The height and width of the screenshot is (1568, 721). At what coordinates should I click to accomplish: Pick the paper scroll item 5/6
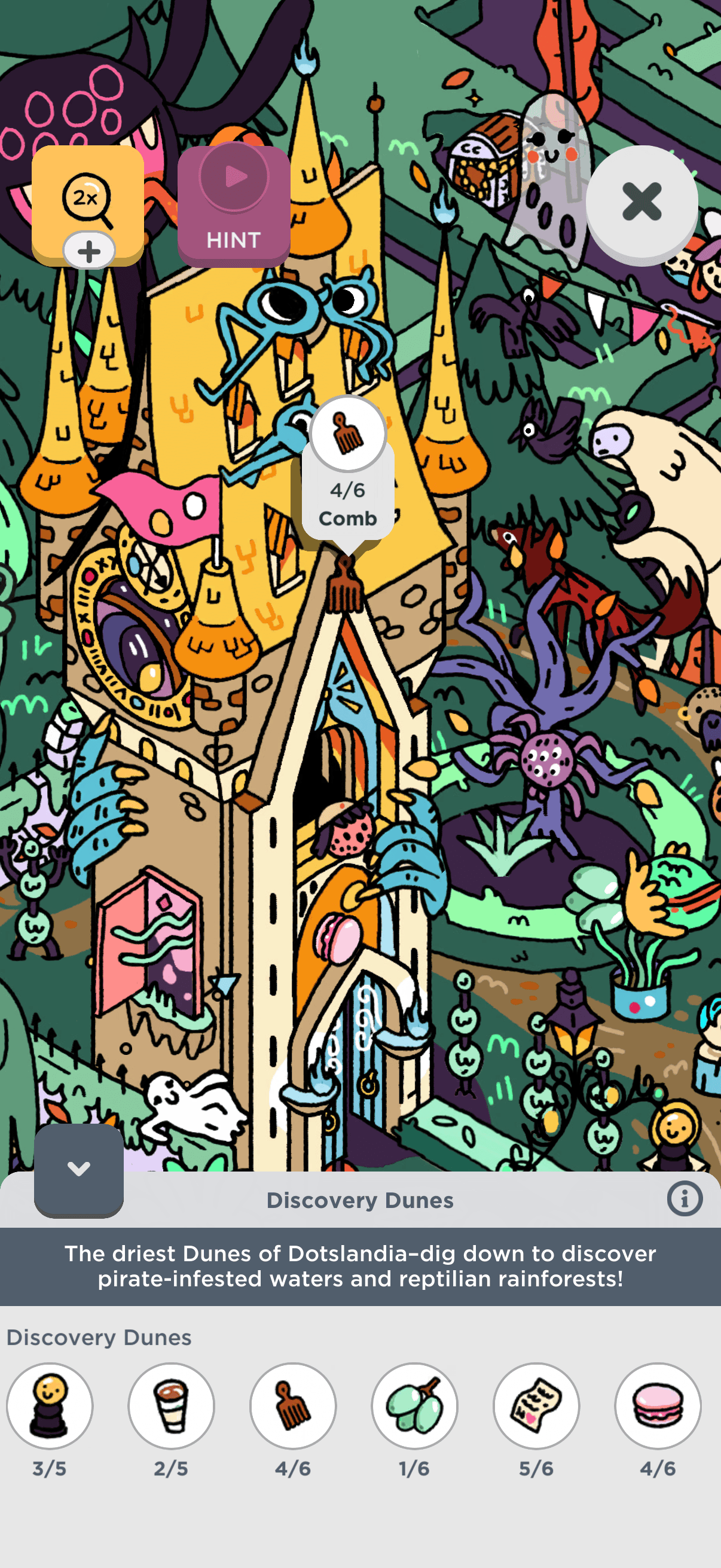[537, 1406]
